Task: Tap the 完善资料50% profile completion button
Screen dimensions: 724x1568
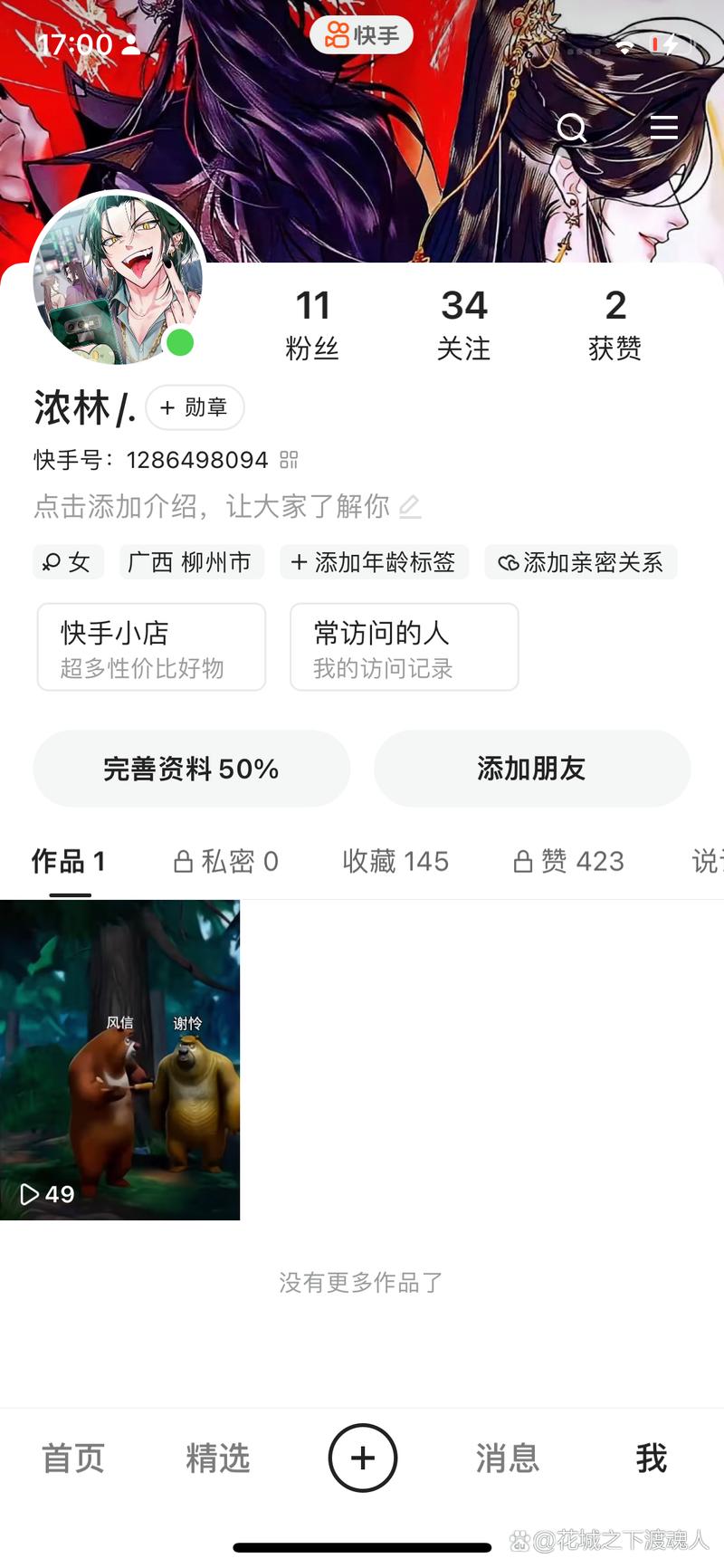Action: pos(191,768)
